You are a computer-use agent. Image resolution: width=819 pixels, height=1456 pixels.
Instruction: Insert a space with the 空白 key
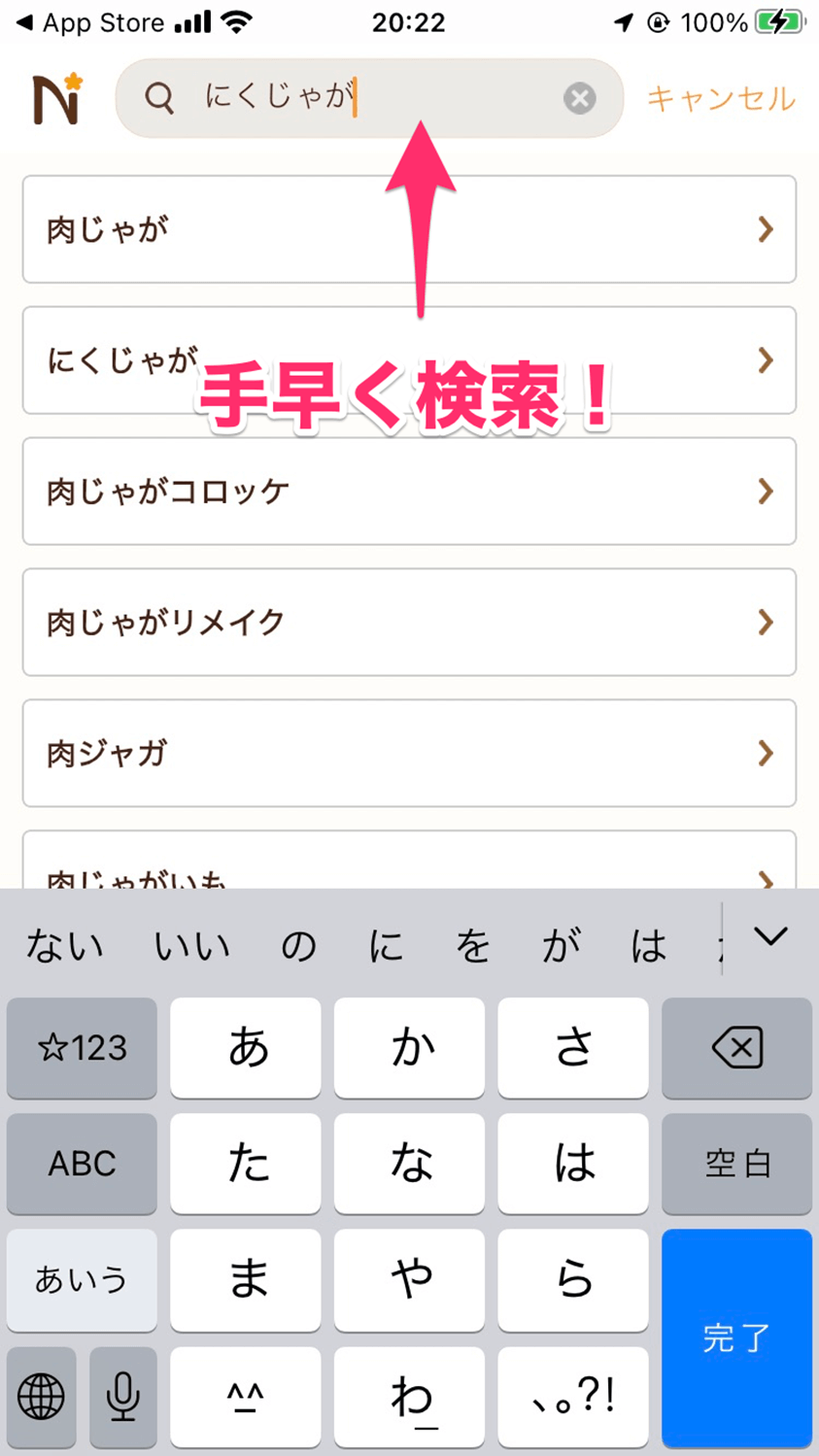pos(736,1164)
